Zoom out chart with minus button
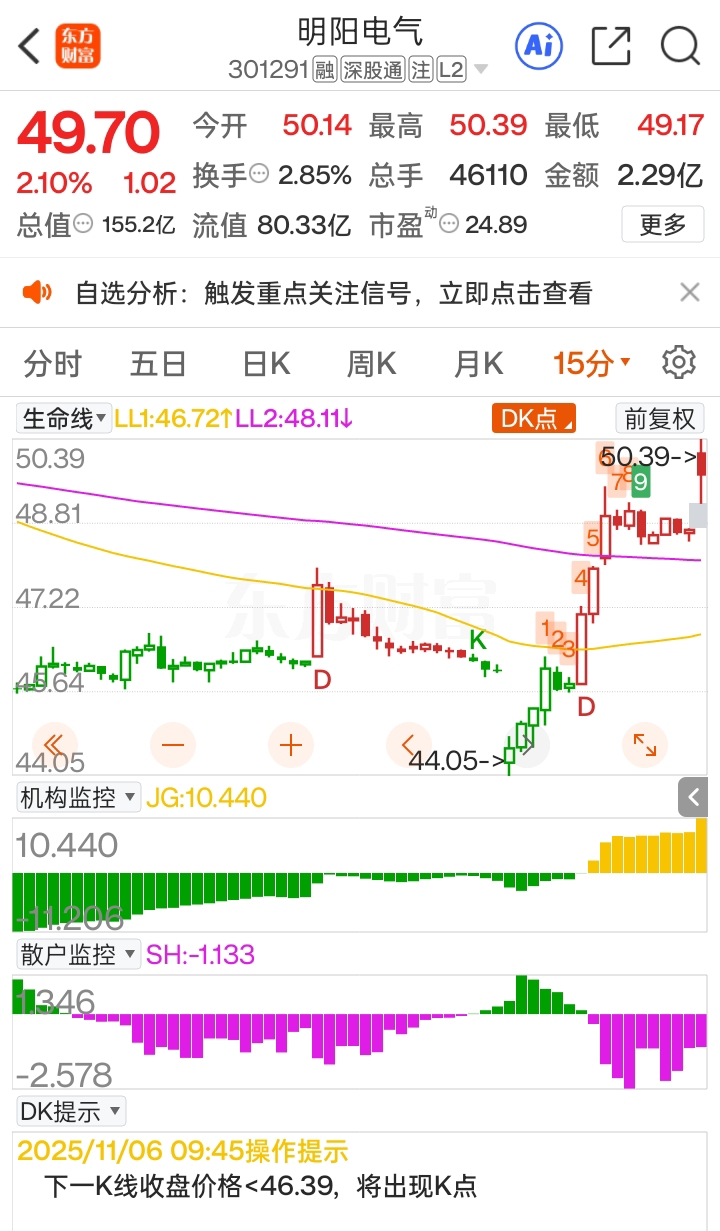This screenshot has height=1231, width=720. (173, 744)
